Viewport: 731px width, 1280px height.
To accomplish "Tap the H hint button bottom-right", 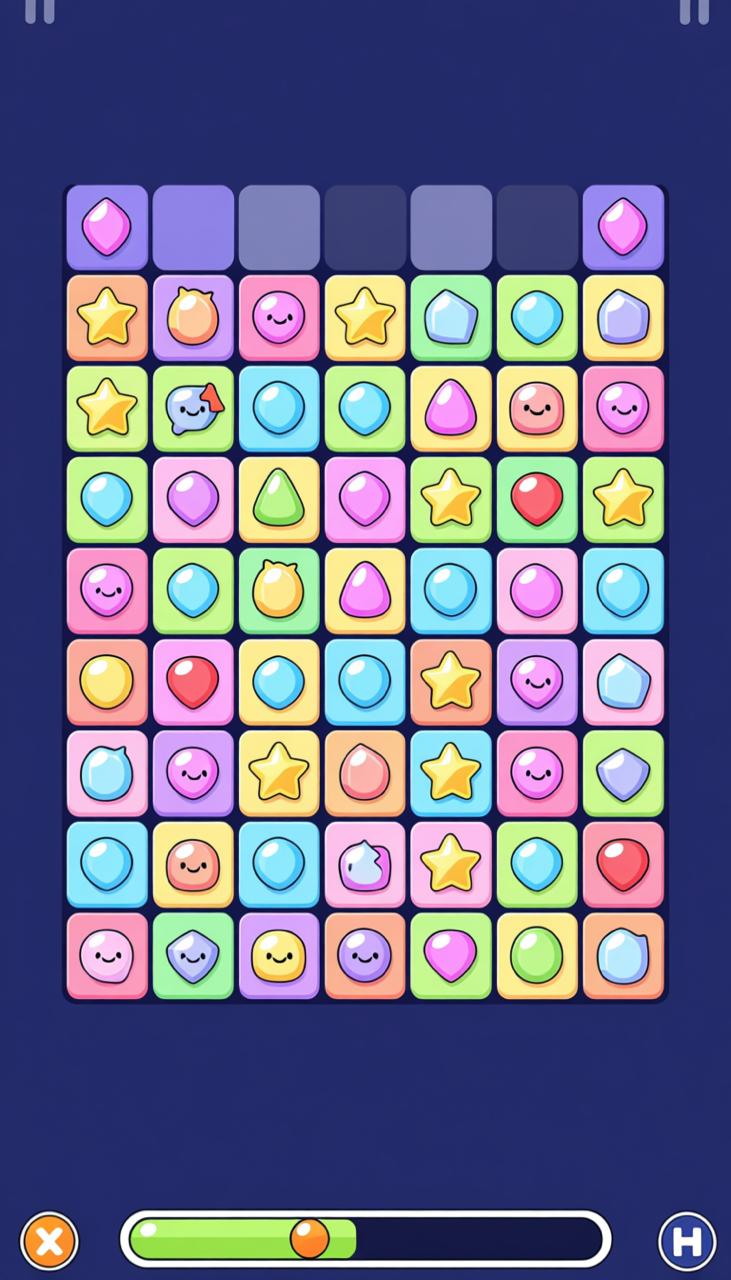I will (686, 1241).
